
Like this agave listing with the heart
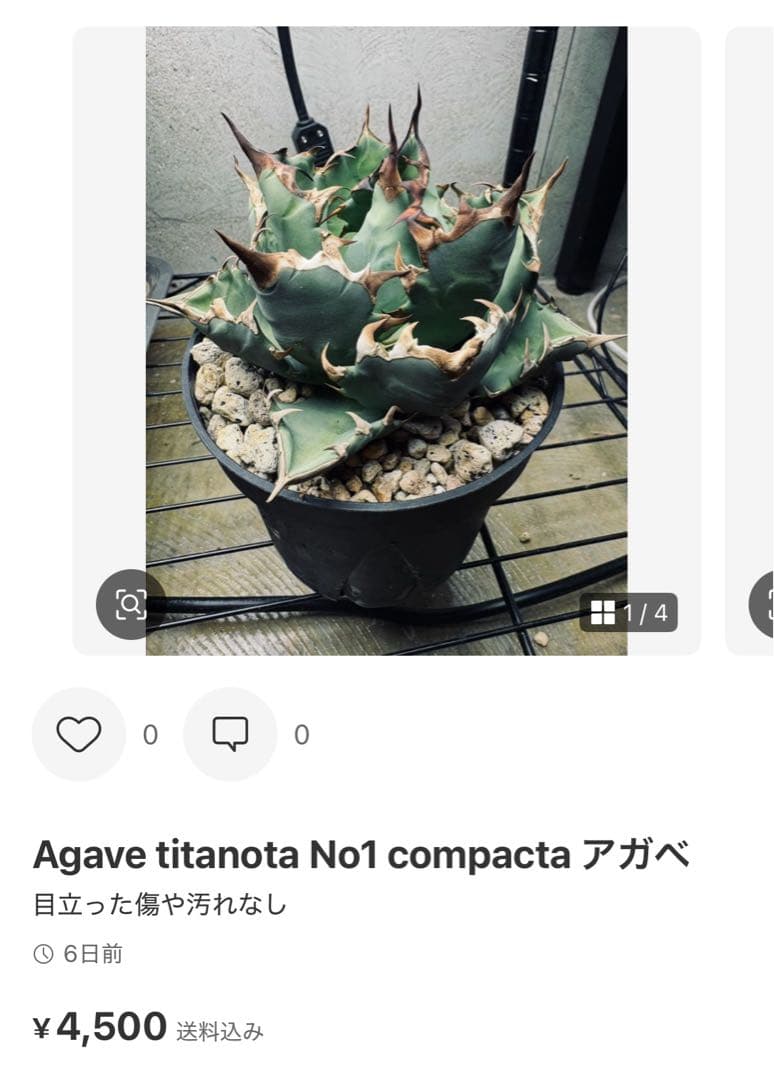(x=78, y=735)
